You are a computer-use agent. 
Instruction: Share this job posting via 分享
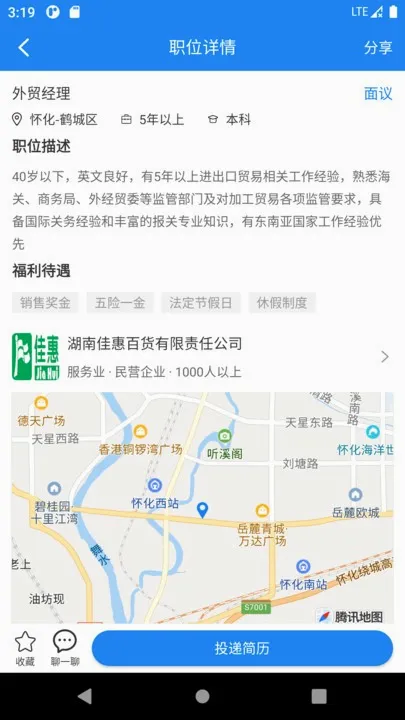point(378,48)
